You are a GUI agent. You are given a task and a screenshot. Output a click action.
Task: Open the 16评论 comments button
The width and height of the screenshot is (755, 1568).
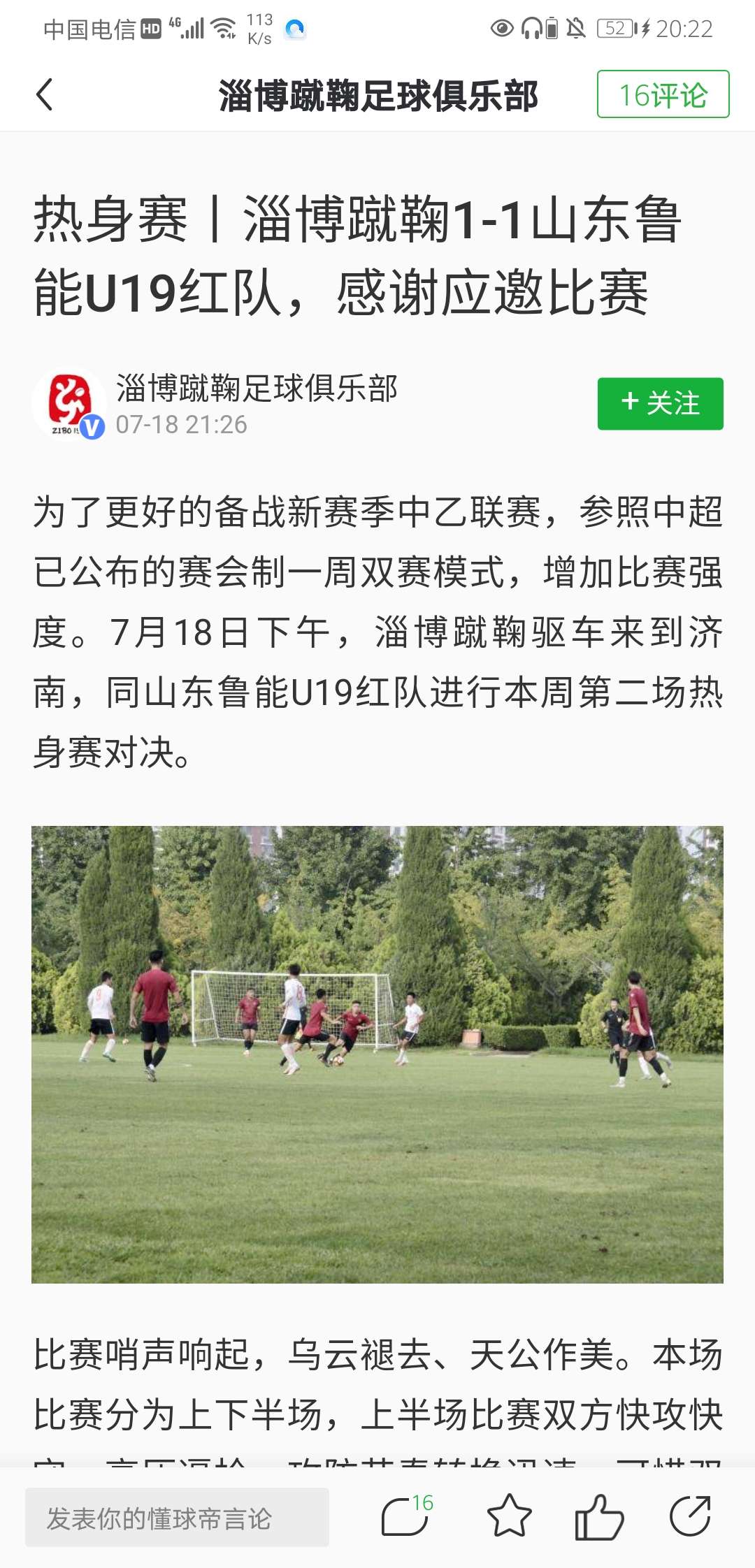663,94
